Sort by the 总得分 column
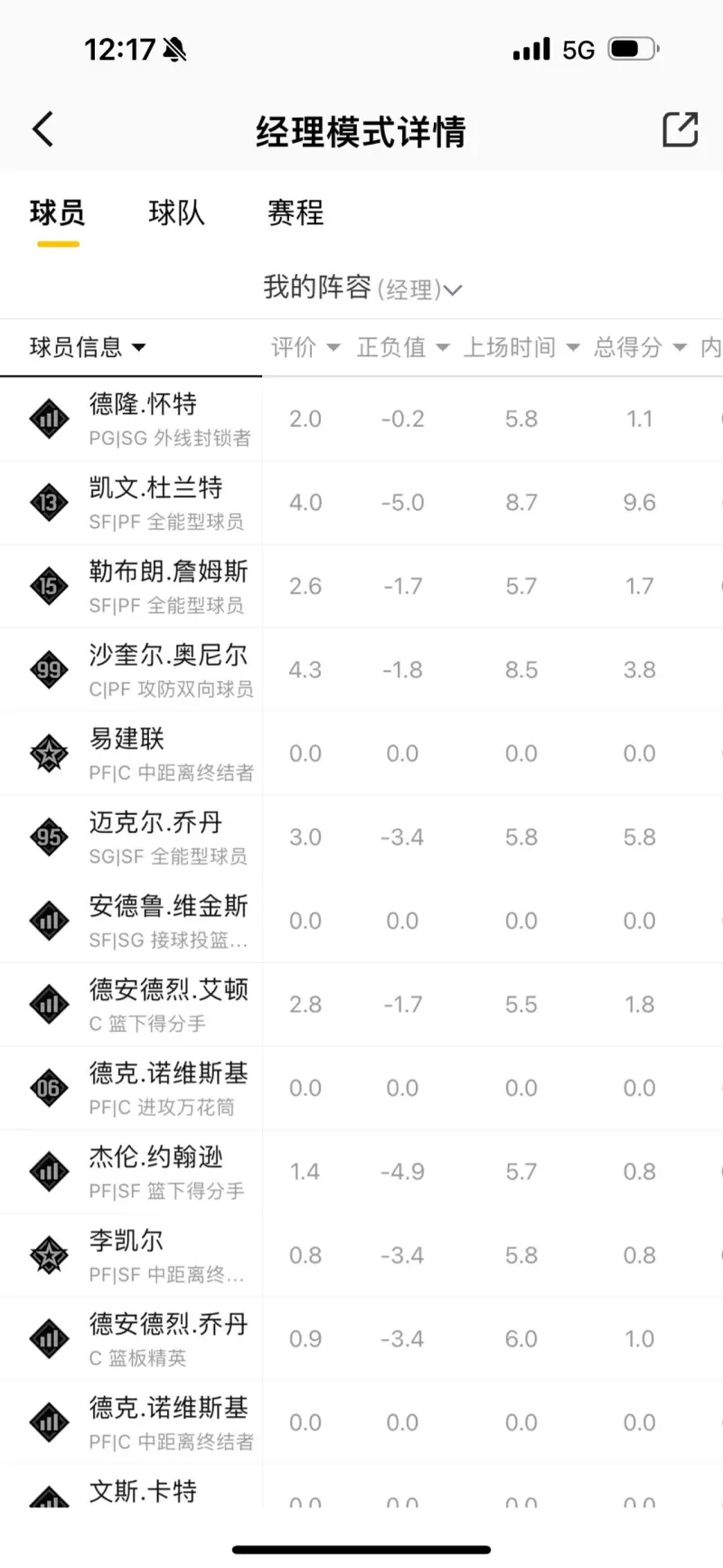 (640, 347)
